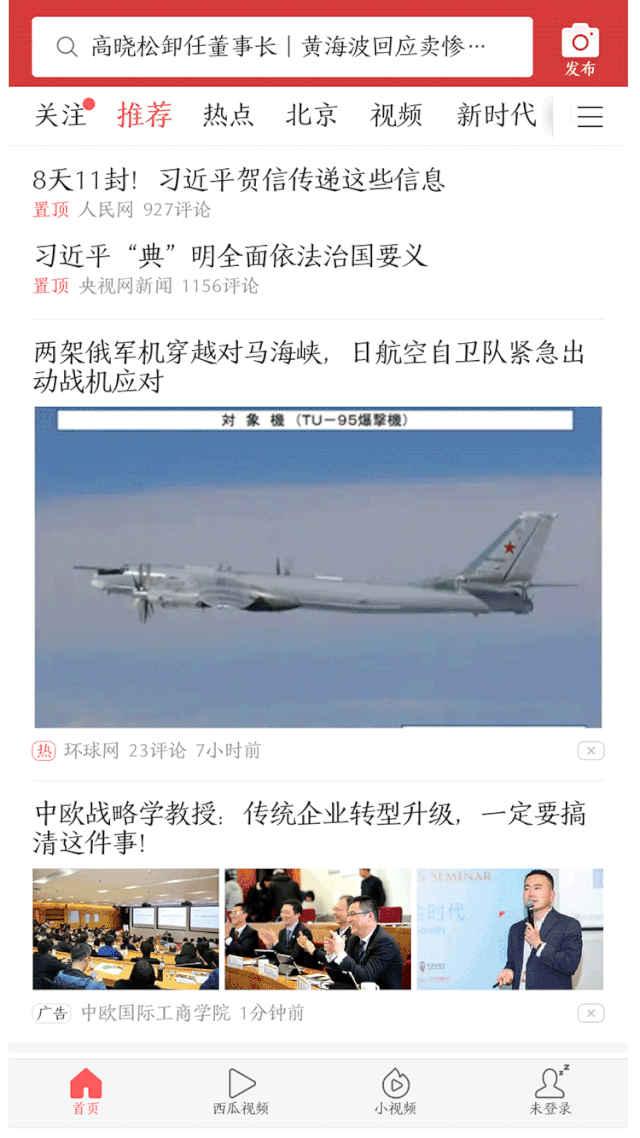Switch to the 关注 tab
This screenshot has height=1138, width=640.
[60, 116]
